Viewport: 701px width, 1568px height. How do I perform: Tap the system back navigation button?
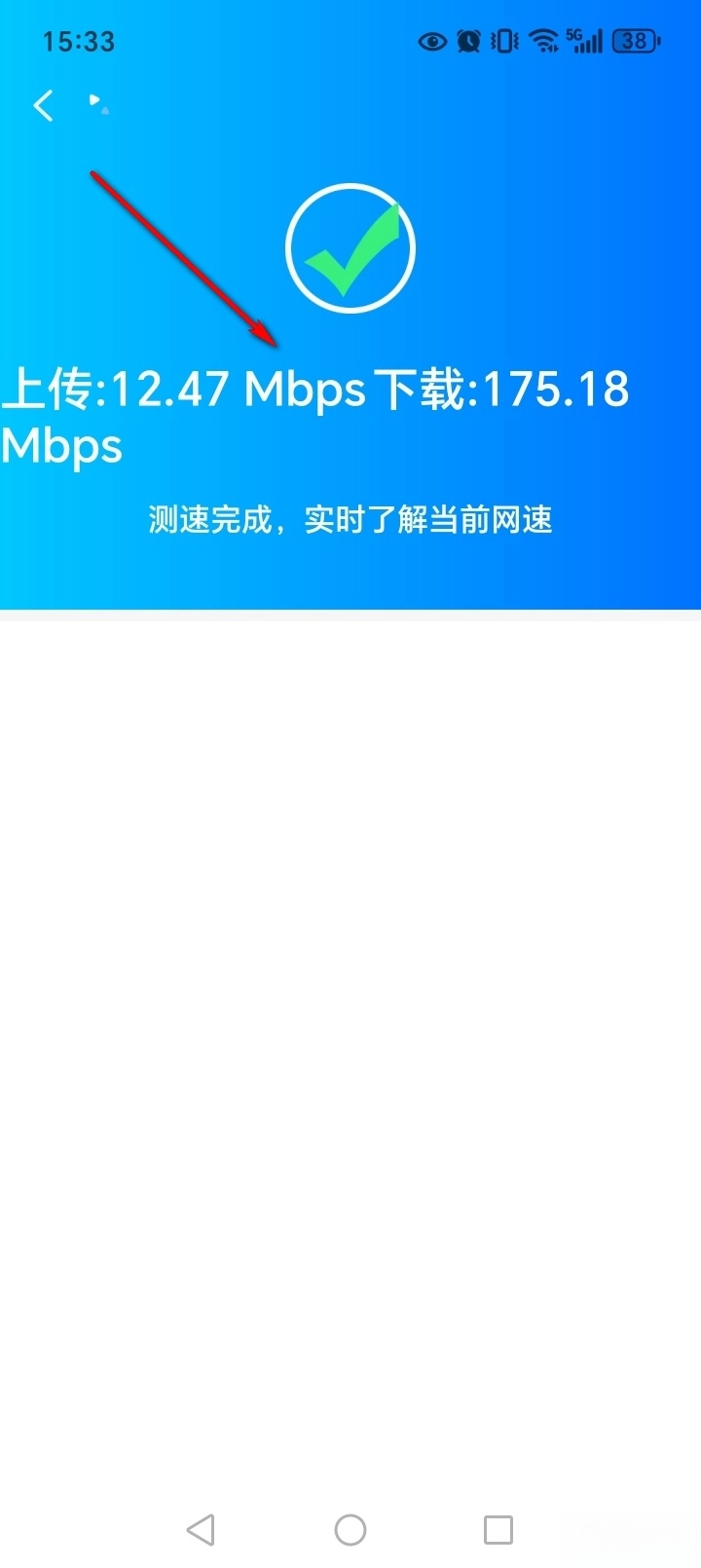[x=201, y=1529]
